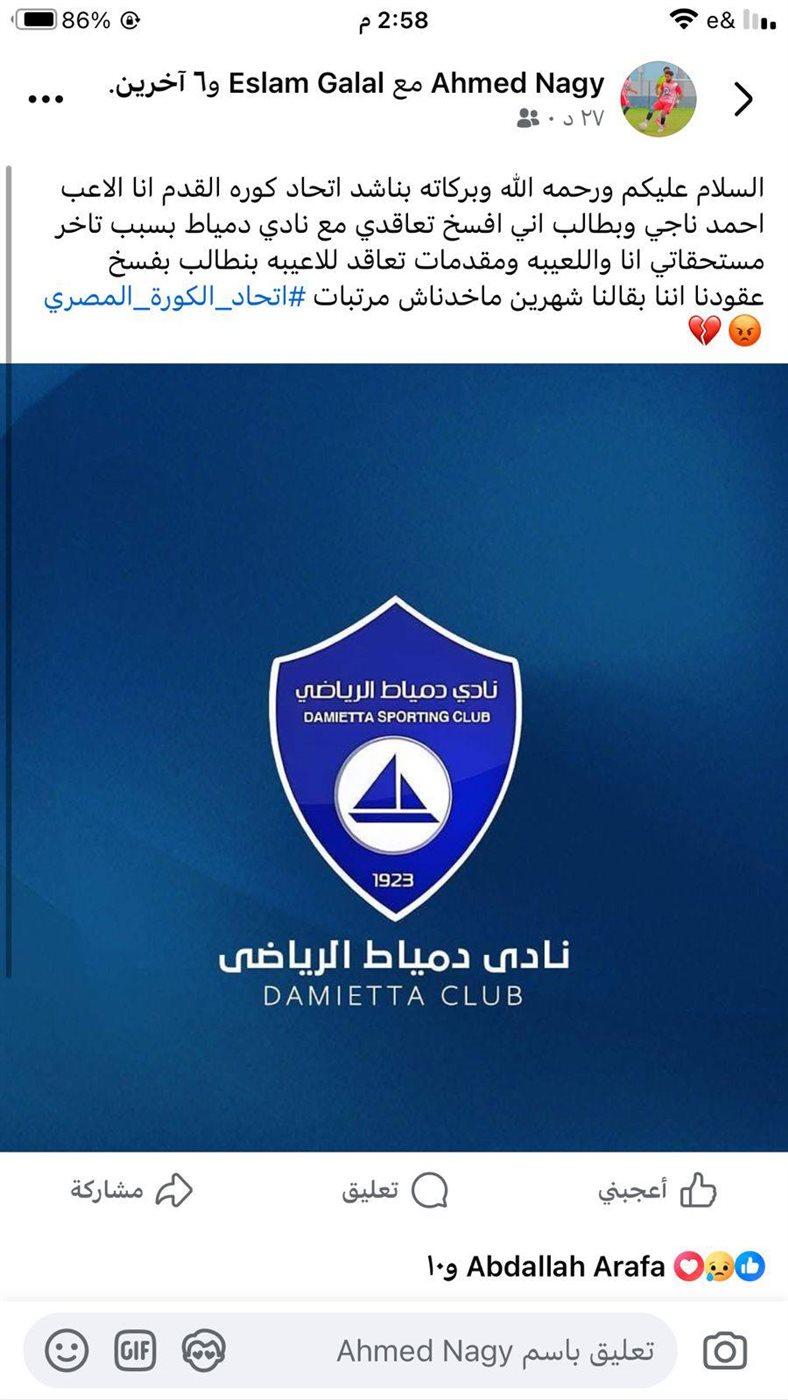
Task: Open the camera icon in comment bar
Action: point(724,1351)
